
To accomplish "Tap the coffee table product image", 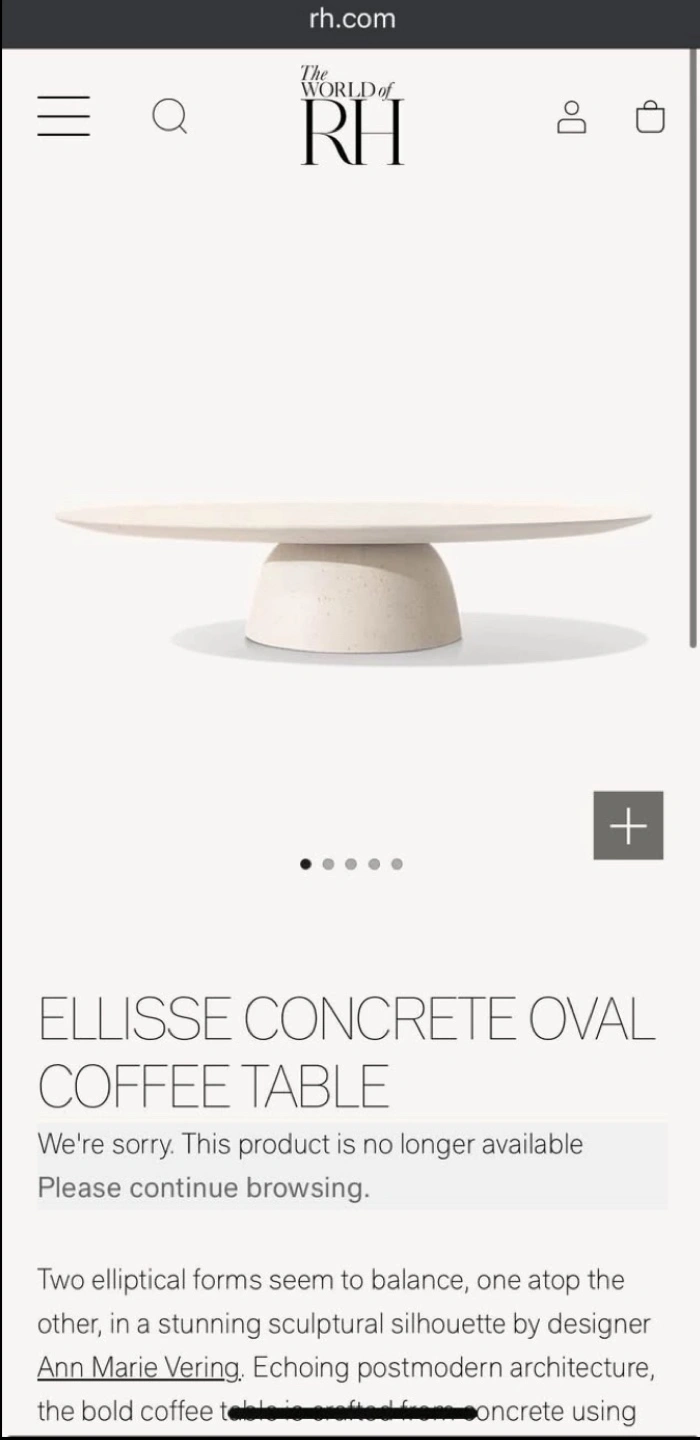I will [352, 578].
